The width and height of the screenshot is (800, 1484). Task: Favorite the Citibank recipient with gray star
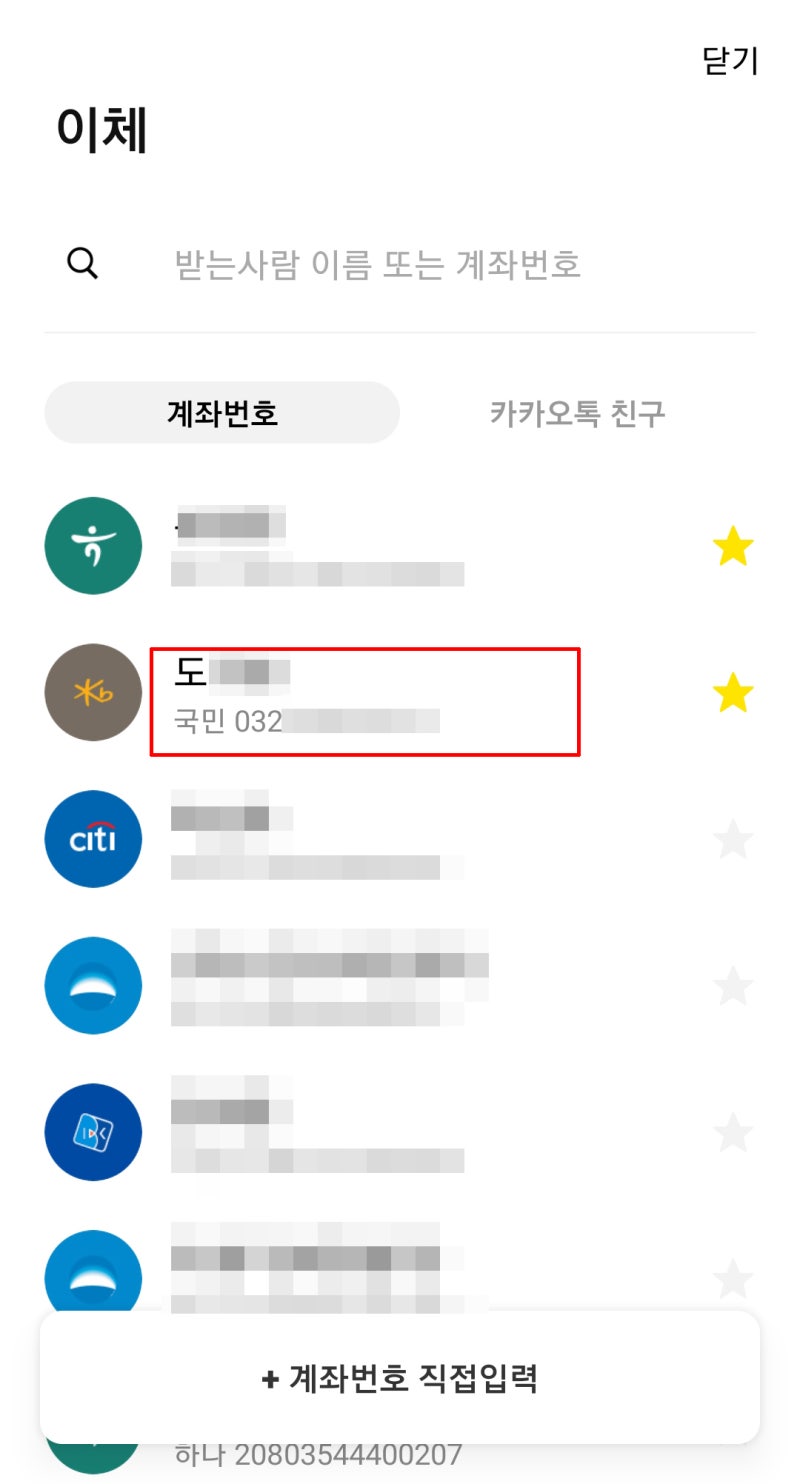point(733,840)
